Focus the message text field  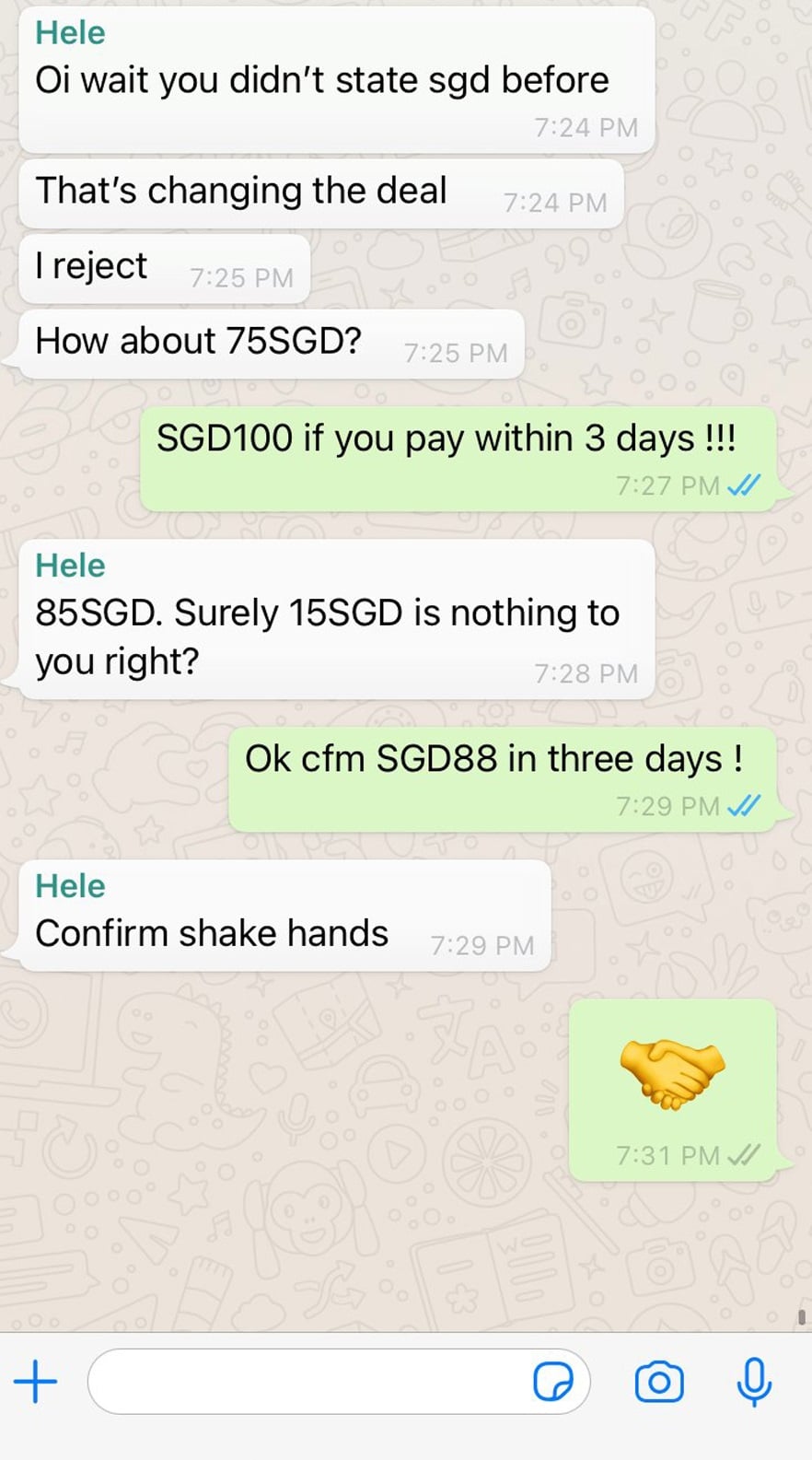(x=304, y=1382)
